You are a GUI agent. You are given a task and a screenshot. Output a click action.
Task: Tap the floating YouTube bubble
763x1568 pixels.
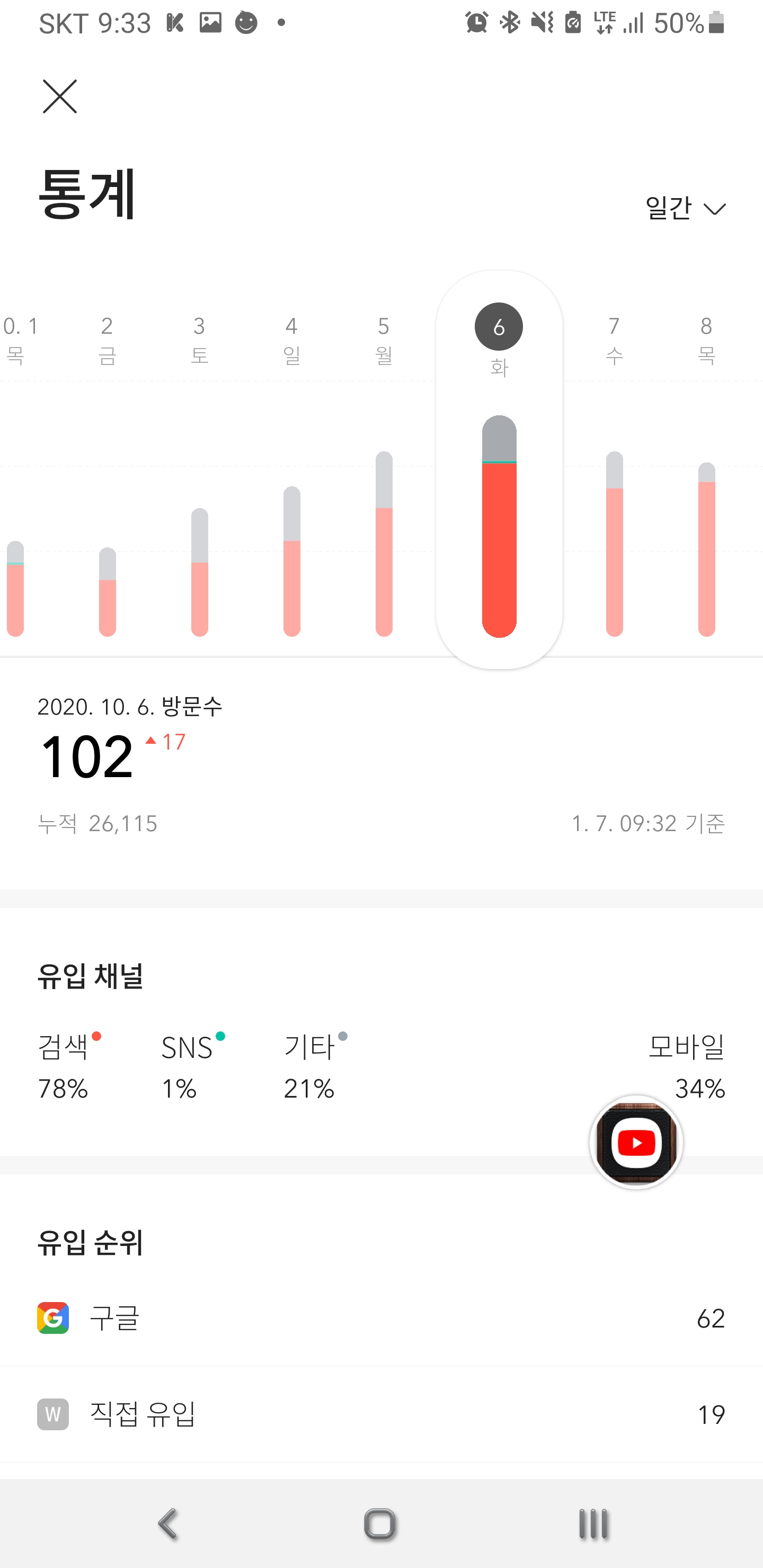(636, 1142)
